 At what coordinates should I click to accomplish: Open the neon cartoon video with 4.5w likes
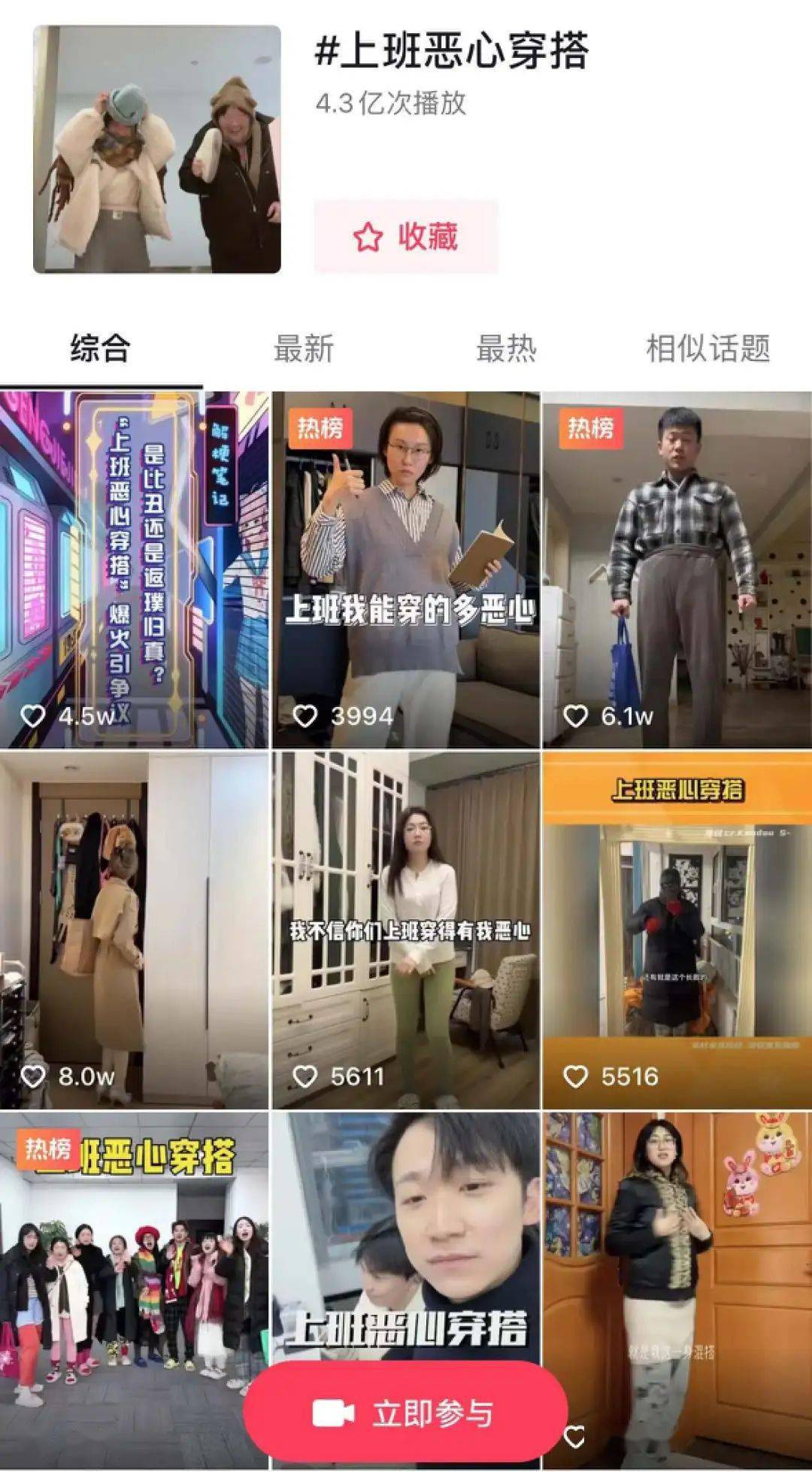(x=134, y=569)
